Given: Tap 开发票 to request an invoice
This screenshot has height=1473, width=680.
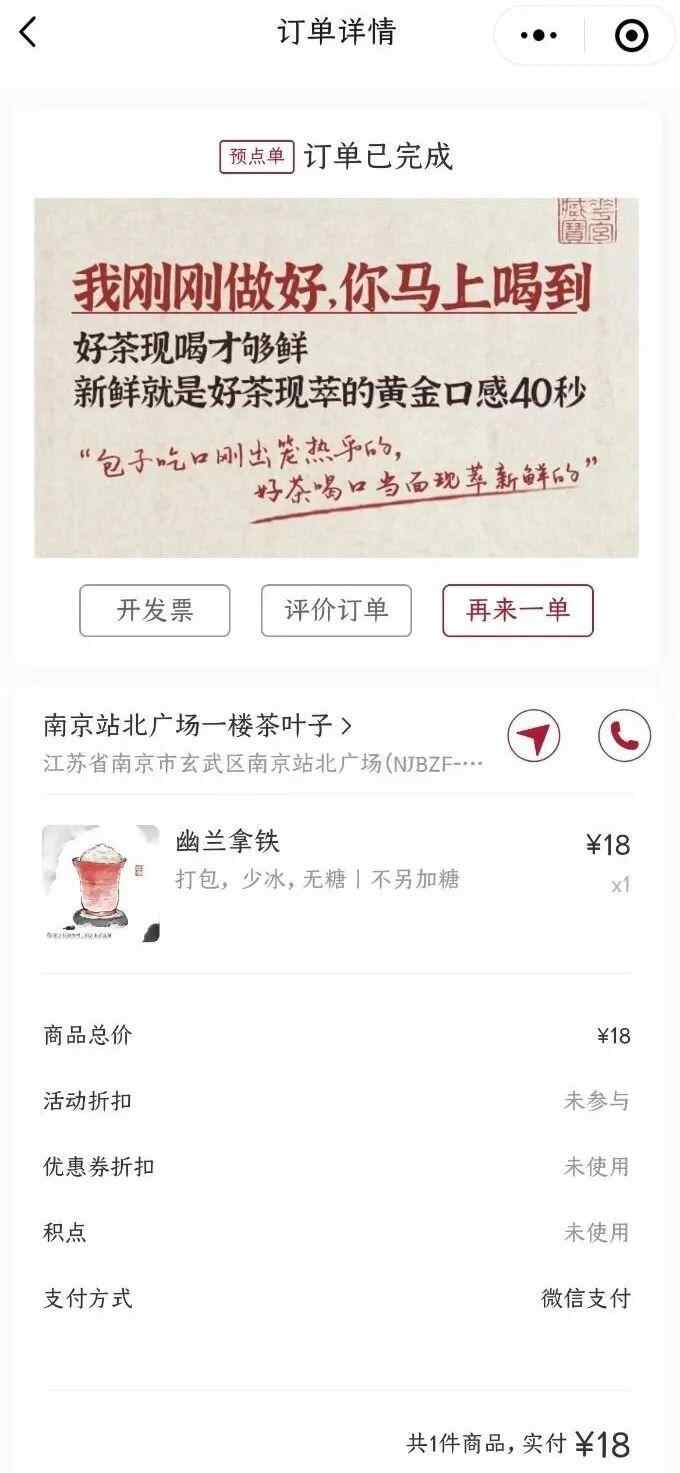Looking at the screenshot, I should [155, 610].
